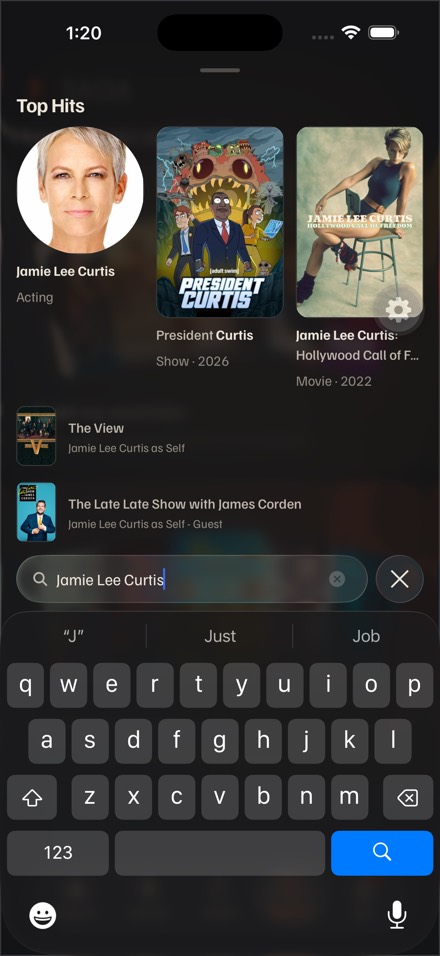Image resolution: width=440 pixels, height=956 pixels.
Task: Tap the backspace key
Action: (408, 797)
